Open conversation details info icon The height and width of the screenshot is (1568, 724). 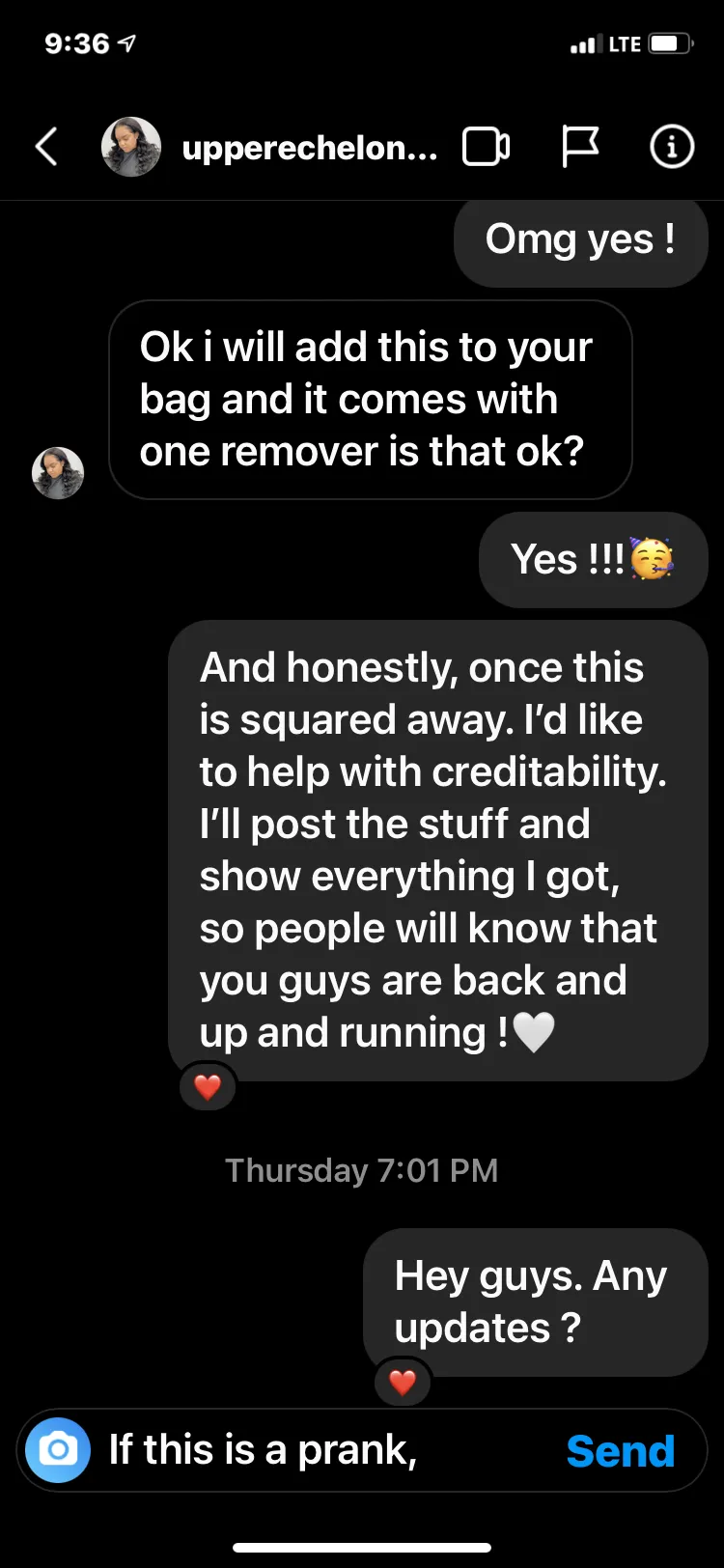pos(672,147)
